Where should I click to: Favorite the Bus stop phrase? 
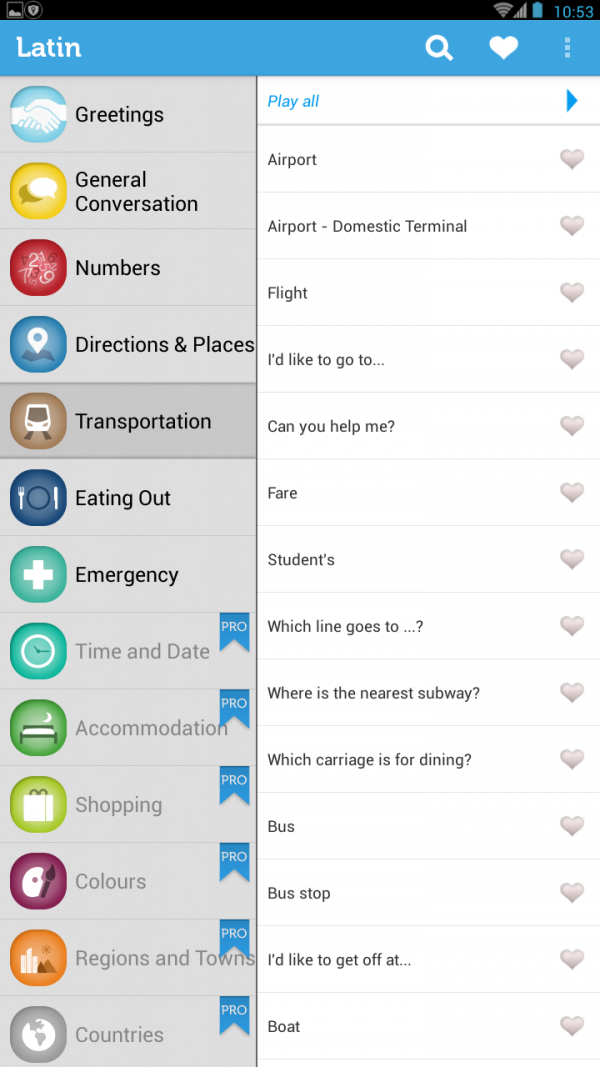pos(572,893)
